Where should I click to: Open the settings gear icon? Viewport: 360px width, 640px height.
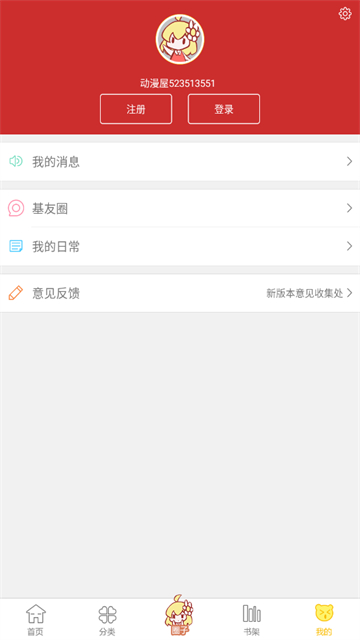pos(345,13)
